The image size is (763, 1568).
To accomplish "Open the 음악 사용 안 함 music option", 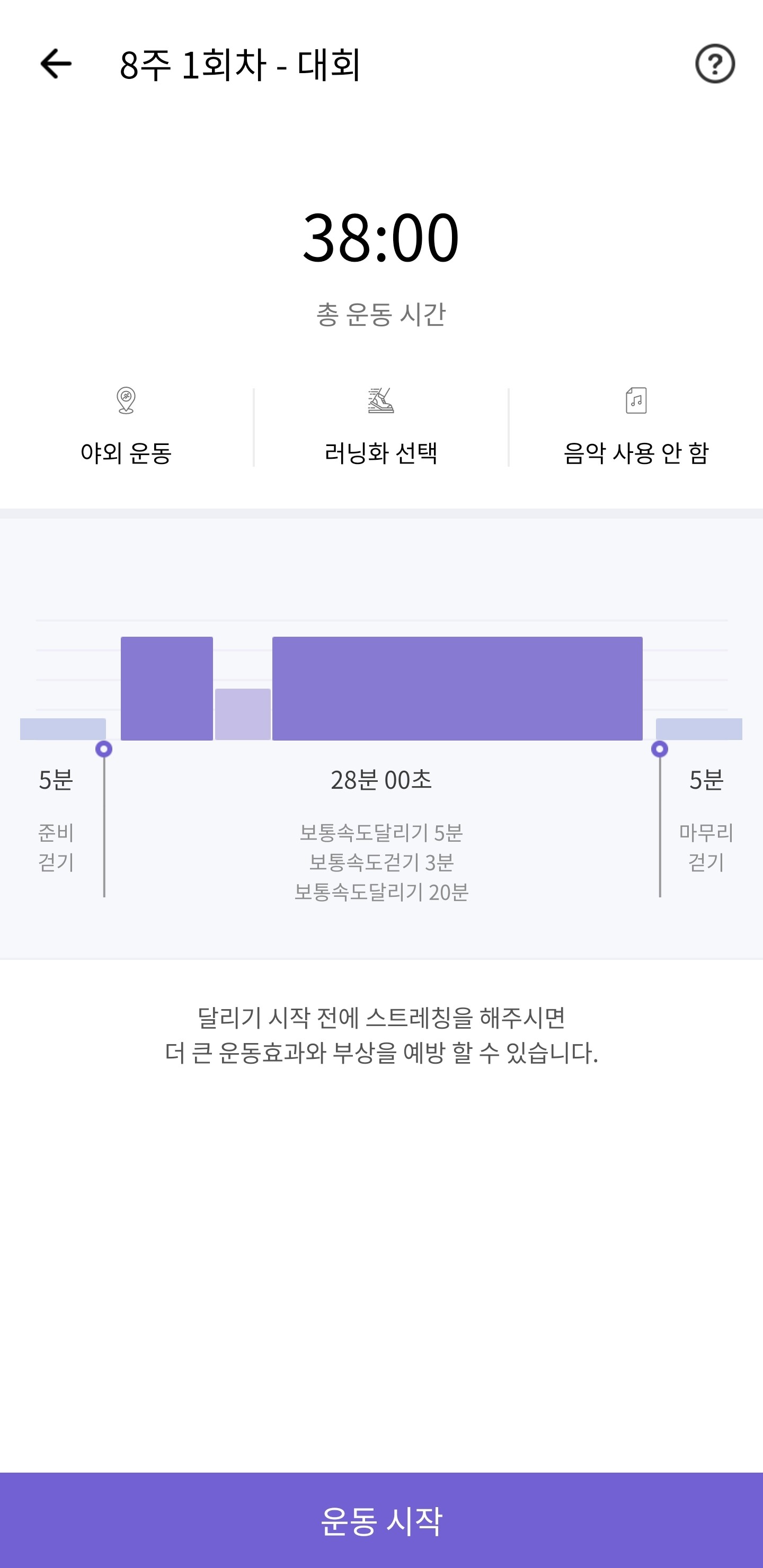I will click(x=636, y=427).
